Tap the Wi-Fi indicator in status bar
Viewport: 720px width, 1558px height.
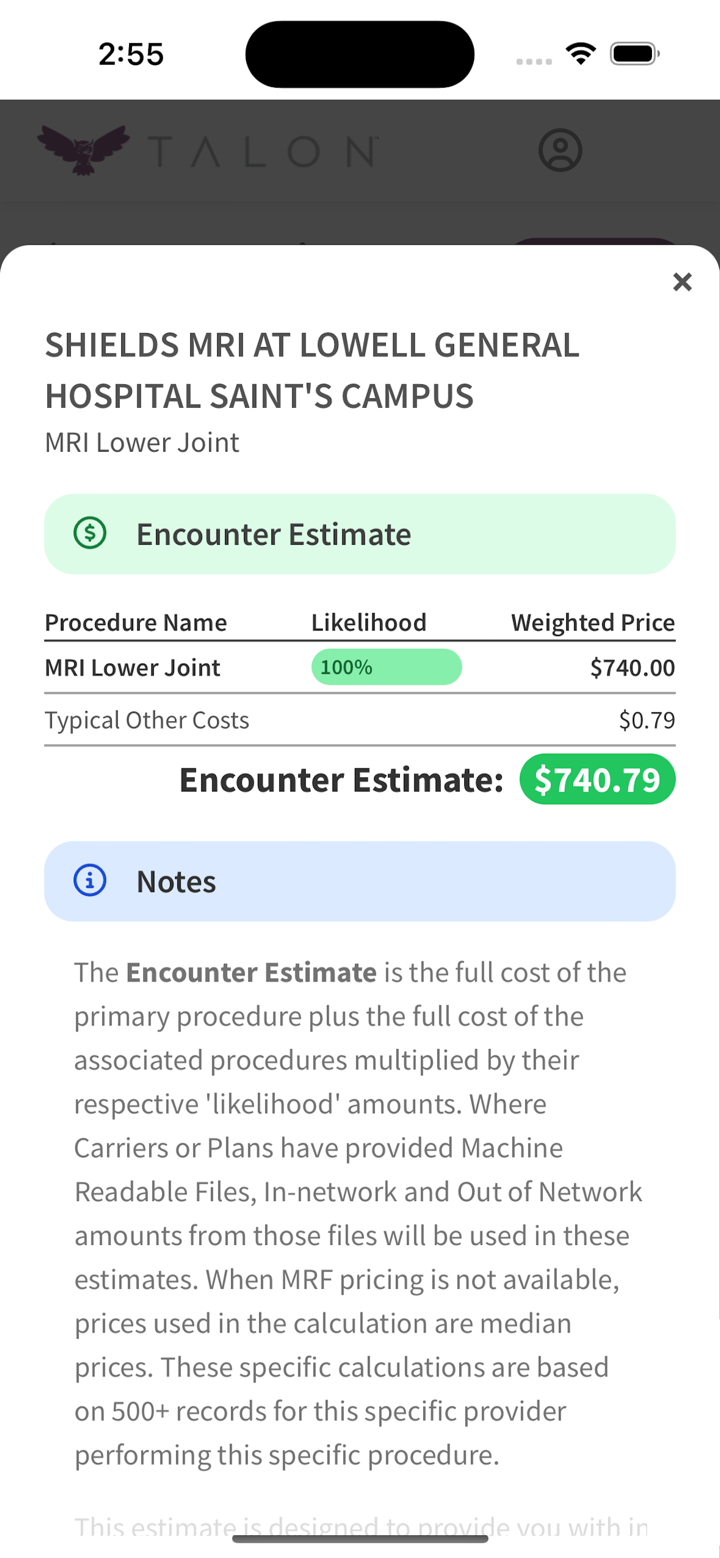pyautogui.click(x=580, y=54)
